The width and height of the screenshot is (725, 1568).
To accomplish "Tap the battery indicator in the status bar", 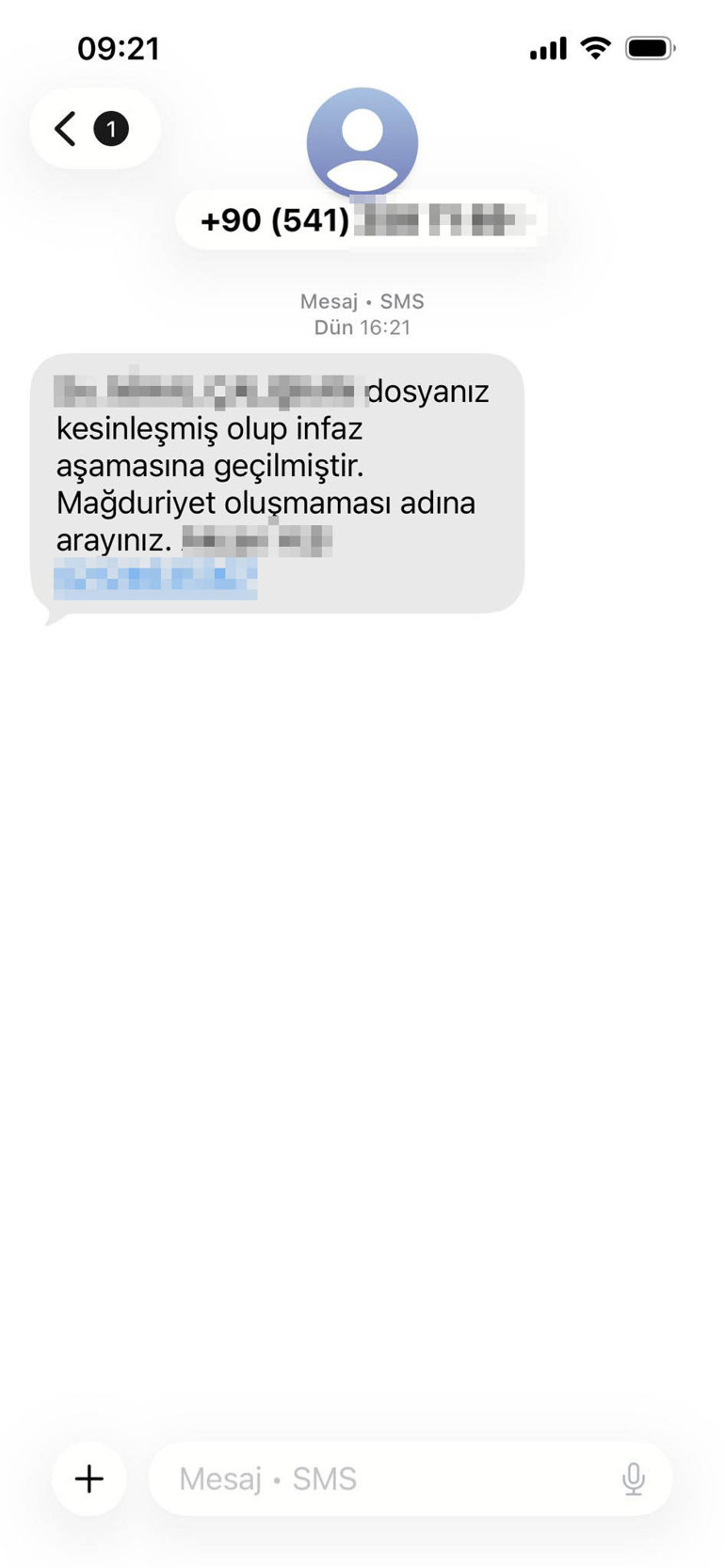I will [652, 46].
